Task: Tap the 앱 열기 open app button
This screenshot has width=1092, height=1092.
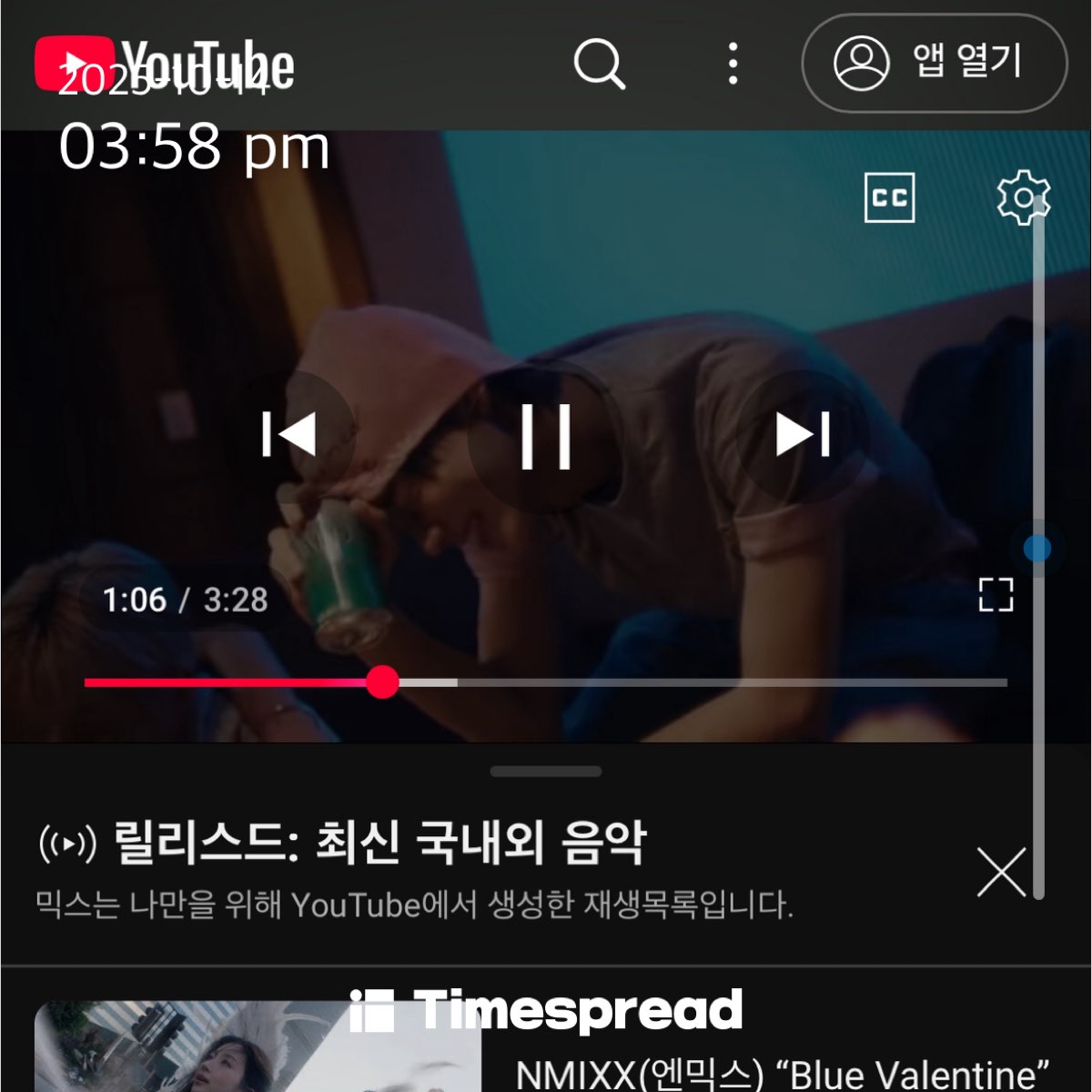Action: click(x=934, y=64)
